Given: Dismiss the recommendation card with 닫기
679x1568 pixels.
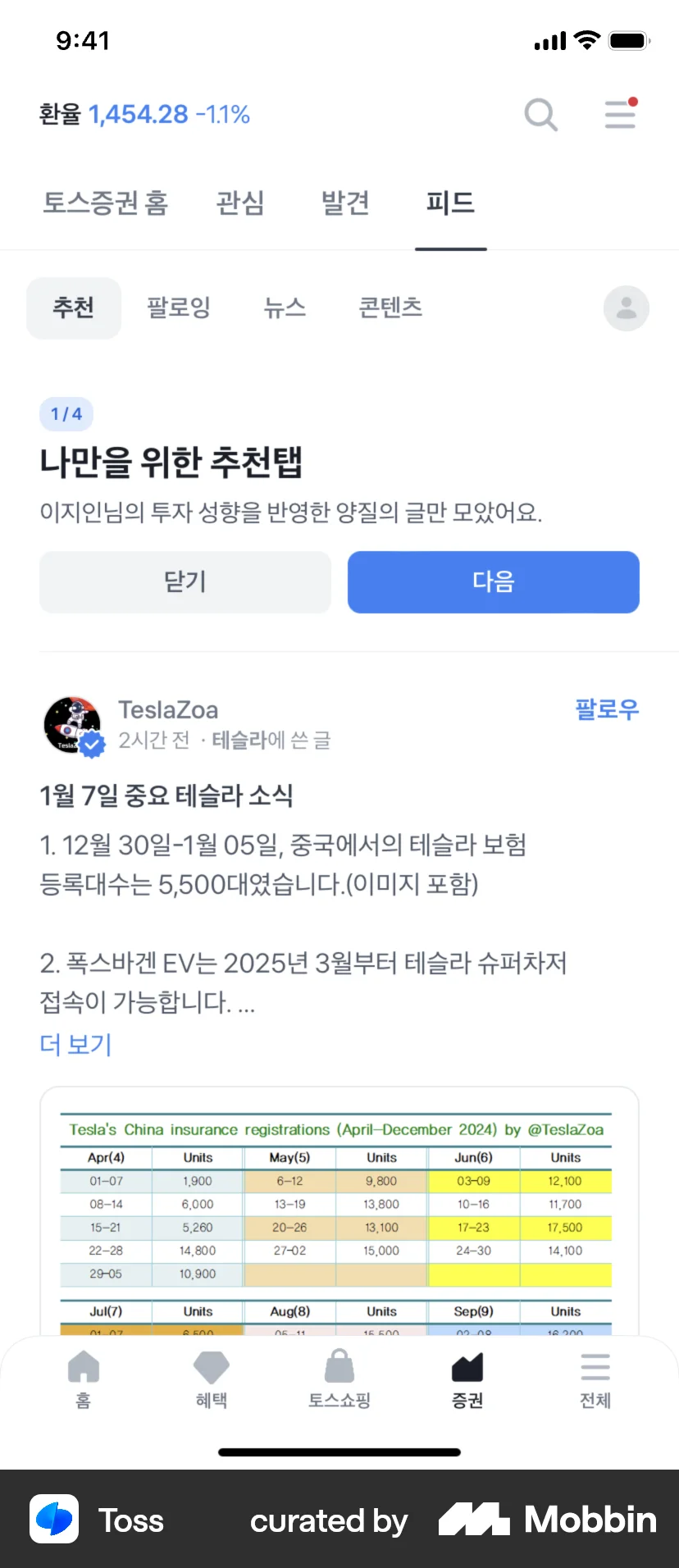Looking at the screenshot, I should (185, 581).
